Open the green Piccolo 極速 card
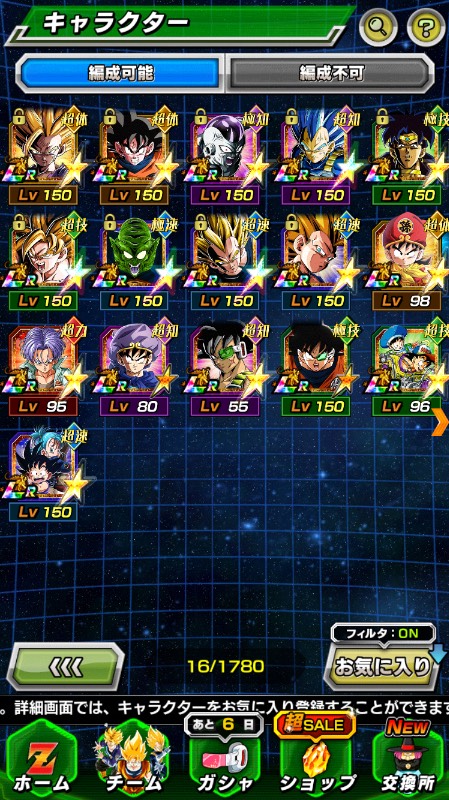449x800 pixels. (135, 261)
